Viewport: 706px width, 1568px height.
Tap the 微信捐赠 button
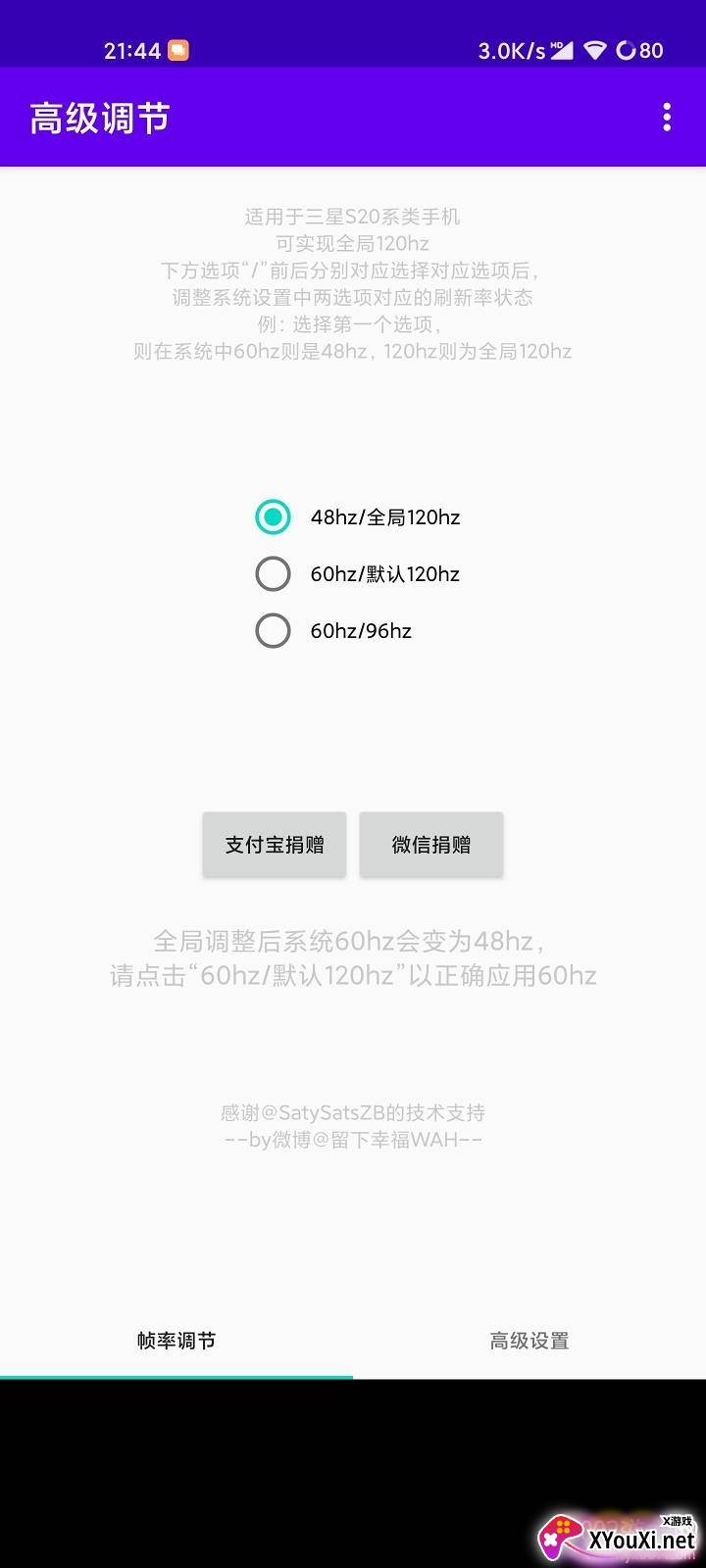[431, 845]
